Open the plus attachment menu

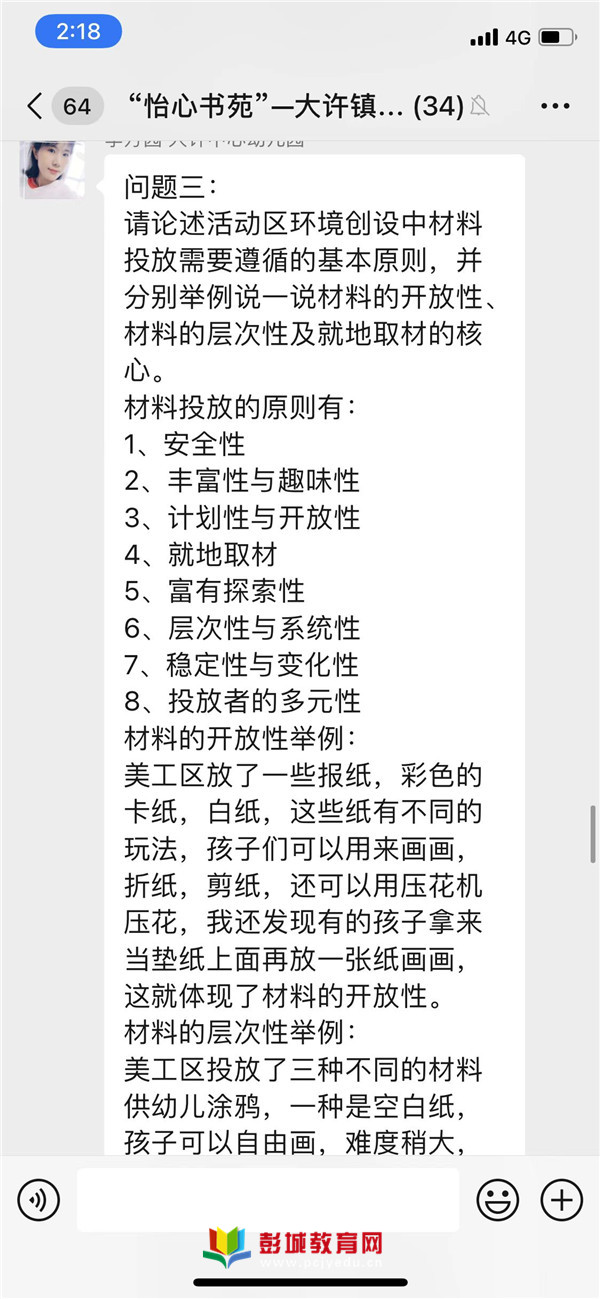(x=561, y=1199)
